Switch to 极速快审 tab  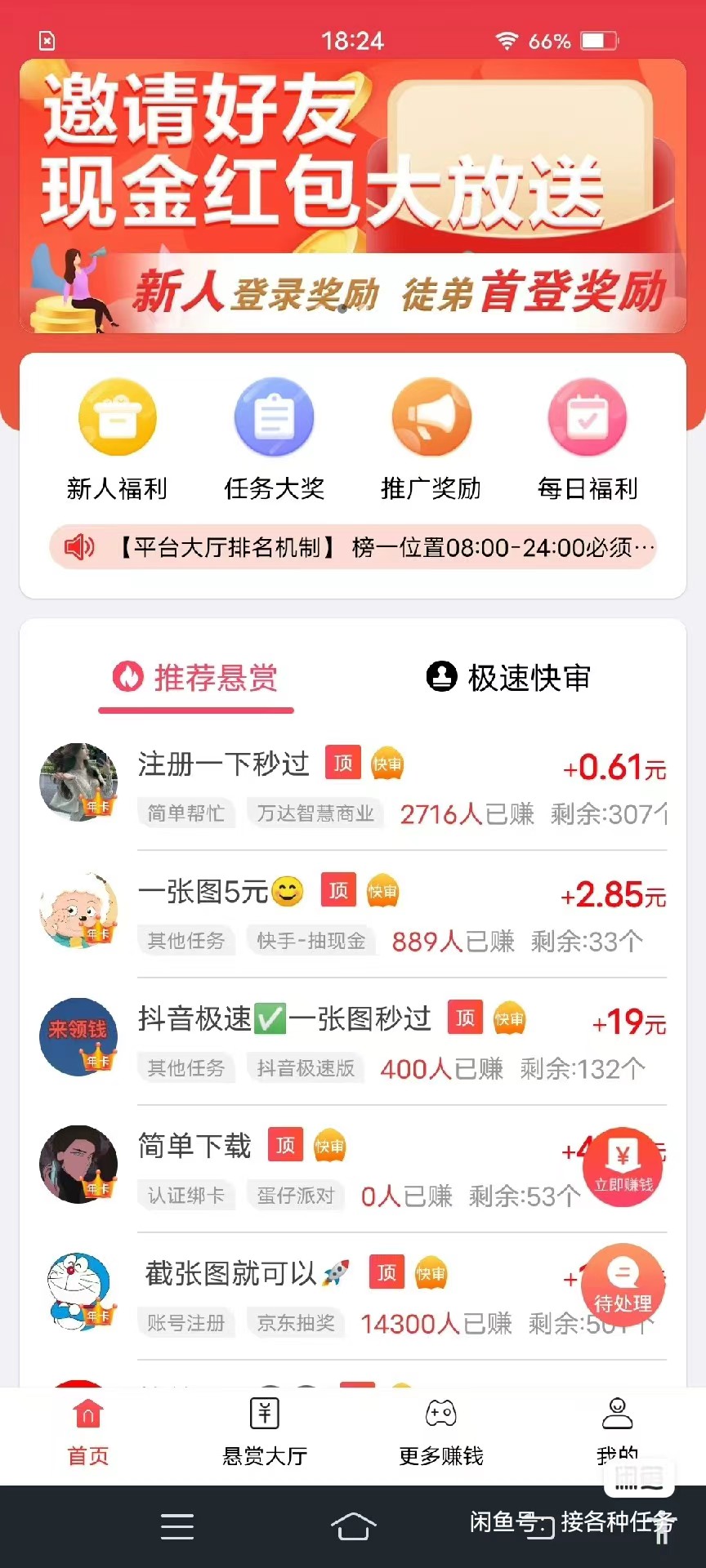(x=508, y=678)
